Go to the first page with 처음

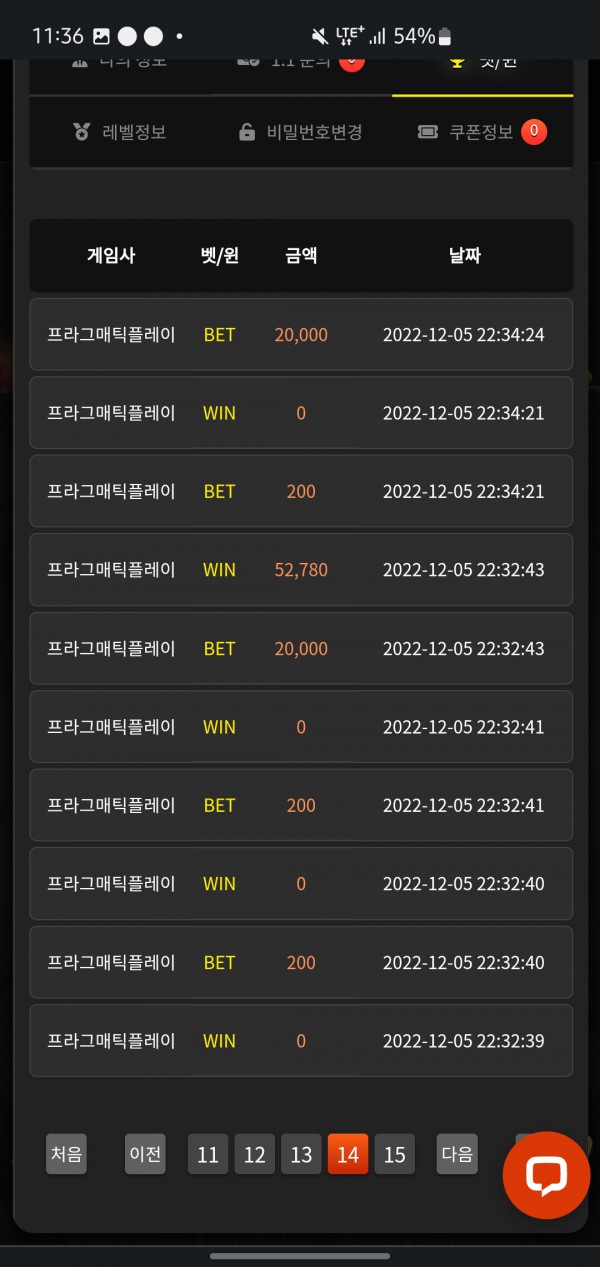point(67,1154)
